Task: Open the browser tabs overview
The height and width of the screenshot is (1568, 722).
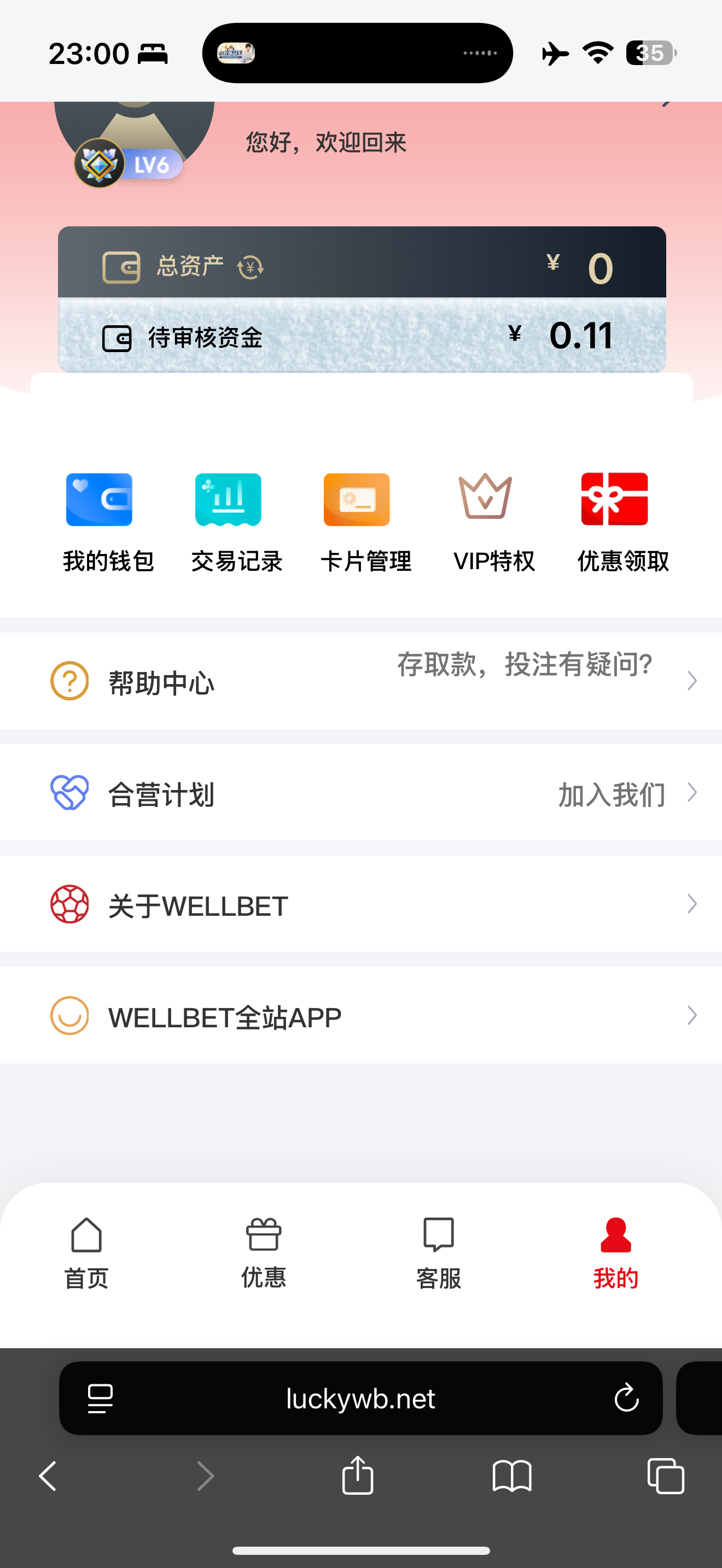Action: 665,1476
